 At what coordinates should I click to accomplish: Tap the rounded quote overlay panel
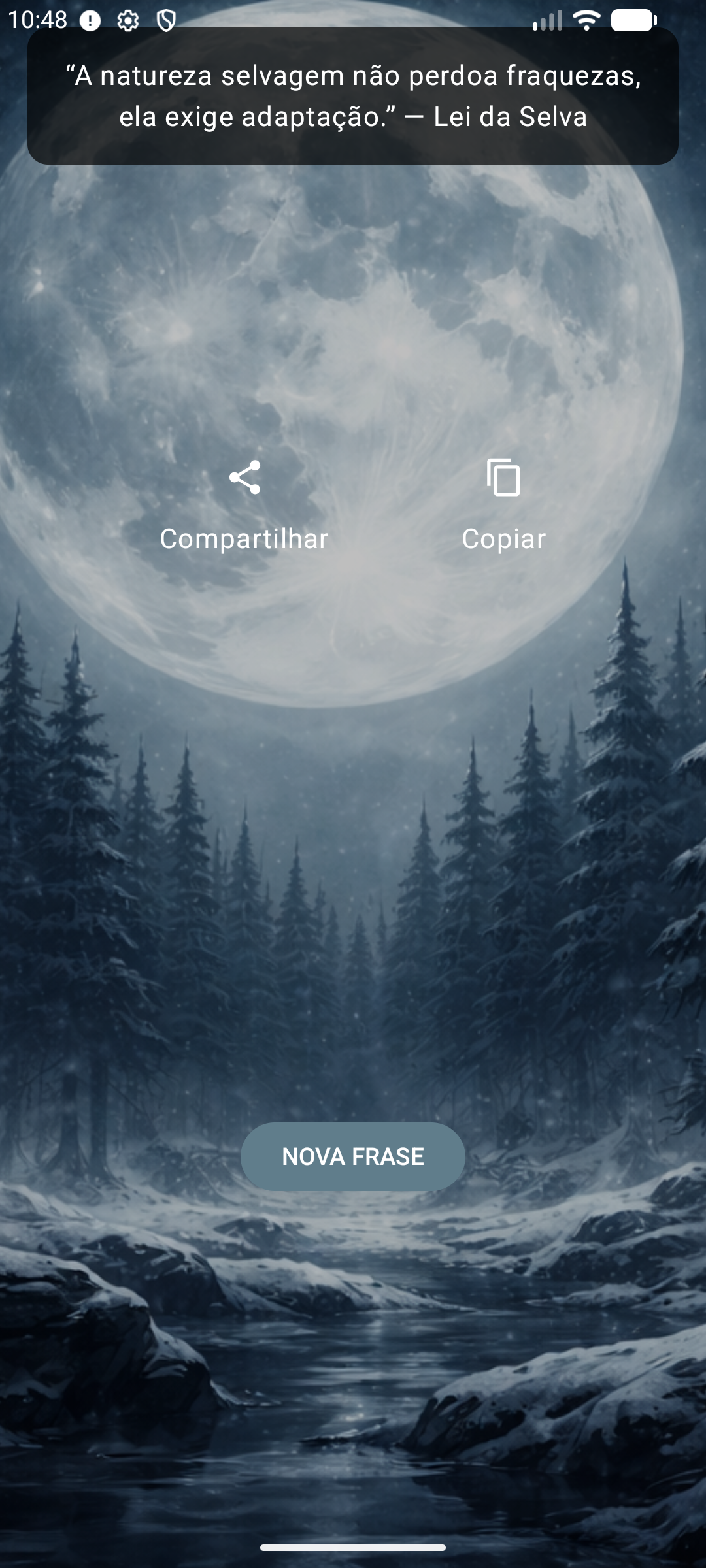[x=353, y=97]
